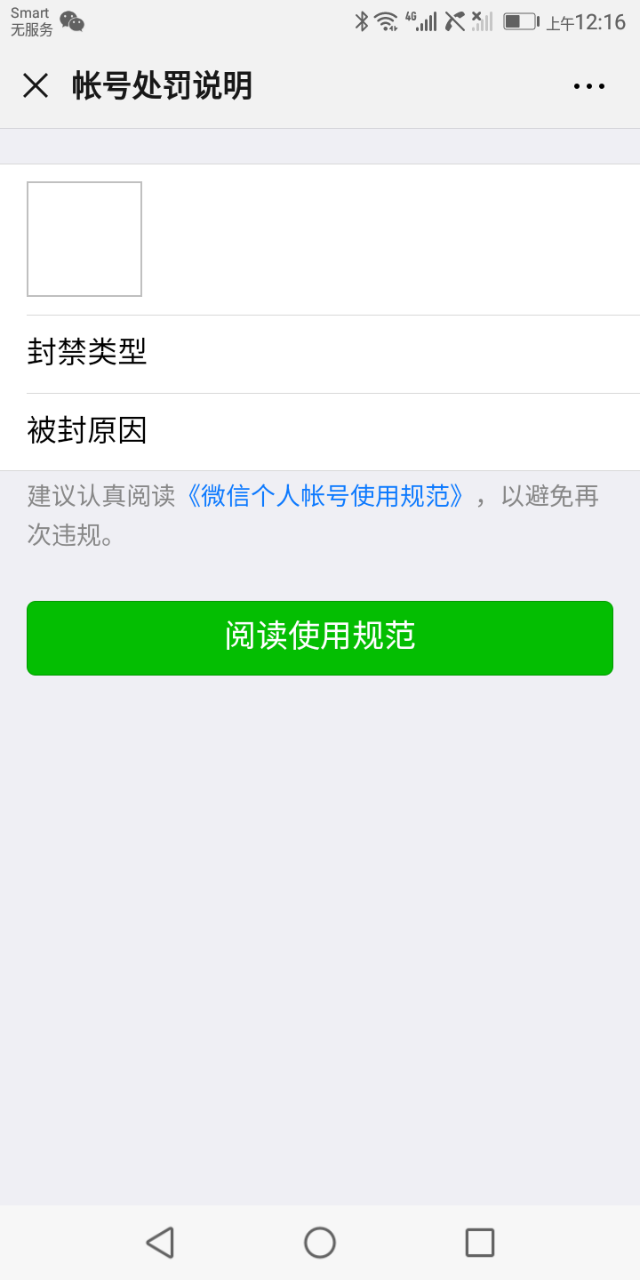Tap the green 阅读使用规范 button

[320, 638]
